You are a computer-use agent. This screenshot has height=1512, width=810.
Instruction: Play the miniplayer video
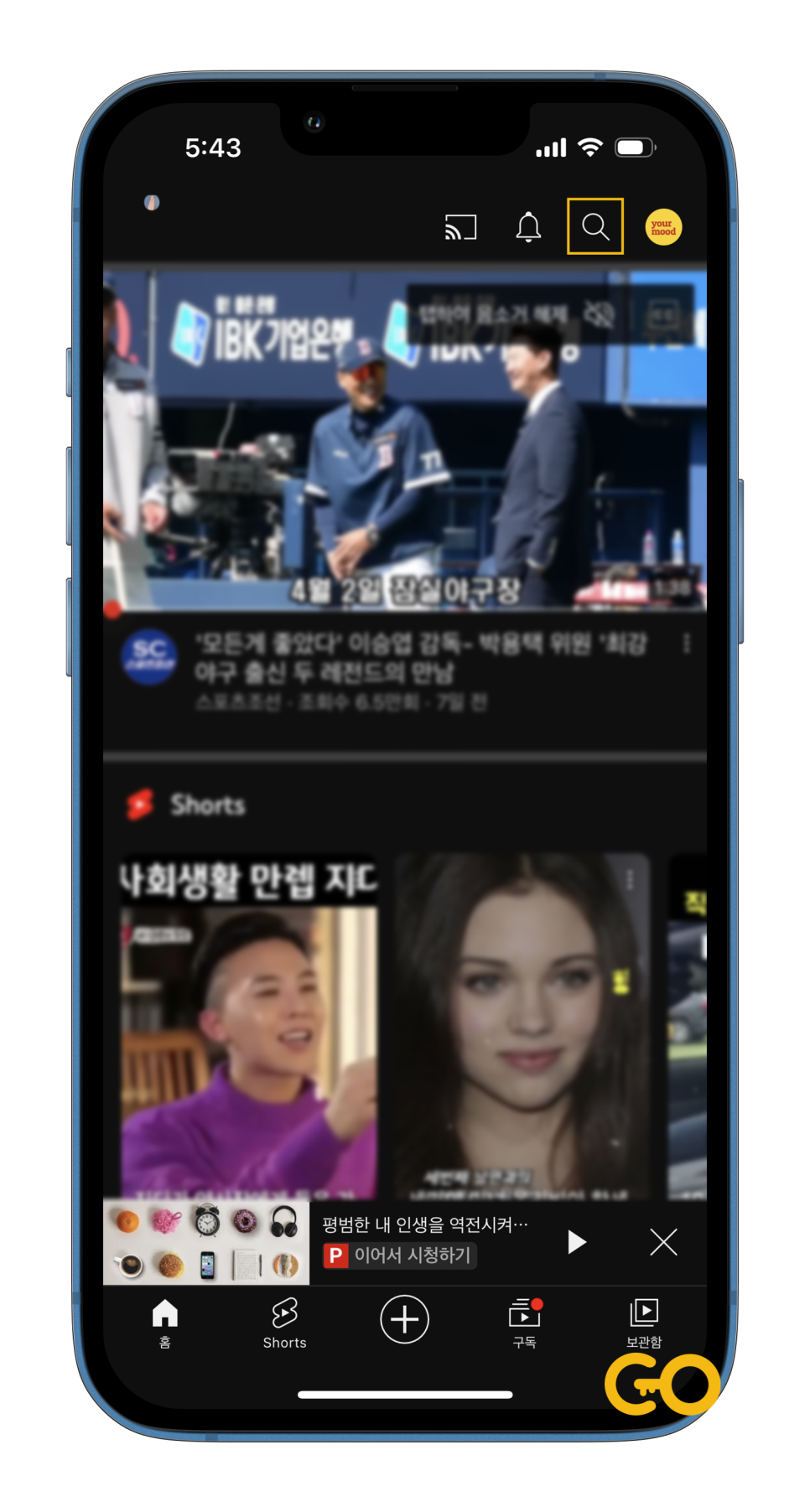576,1242
